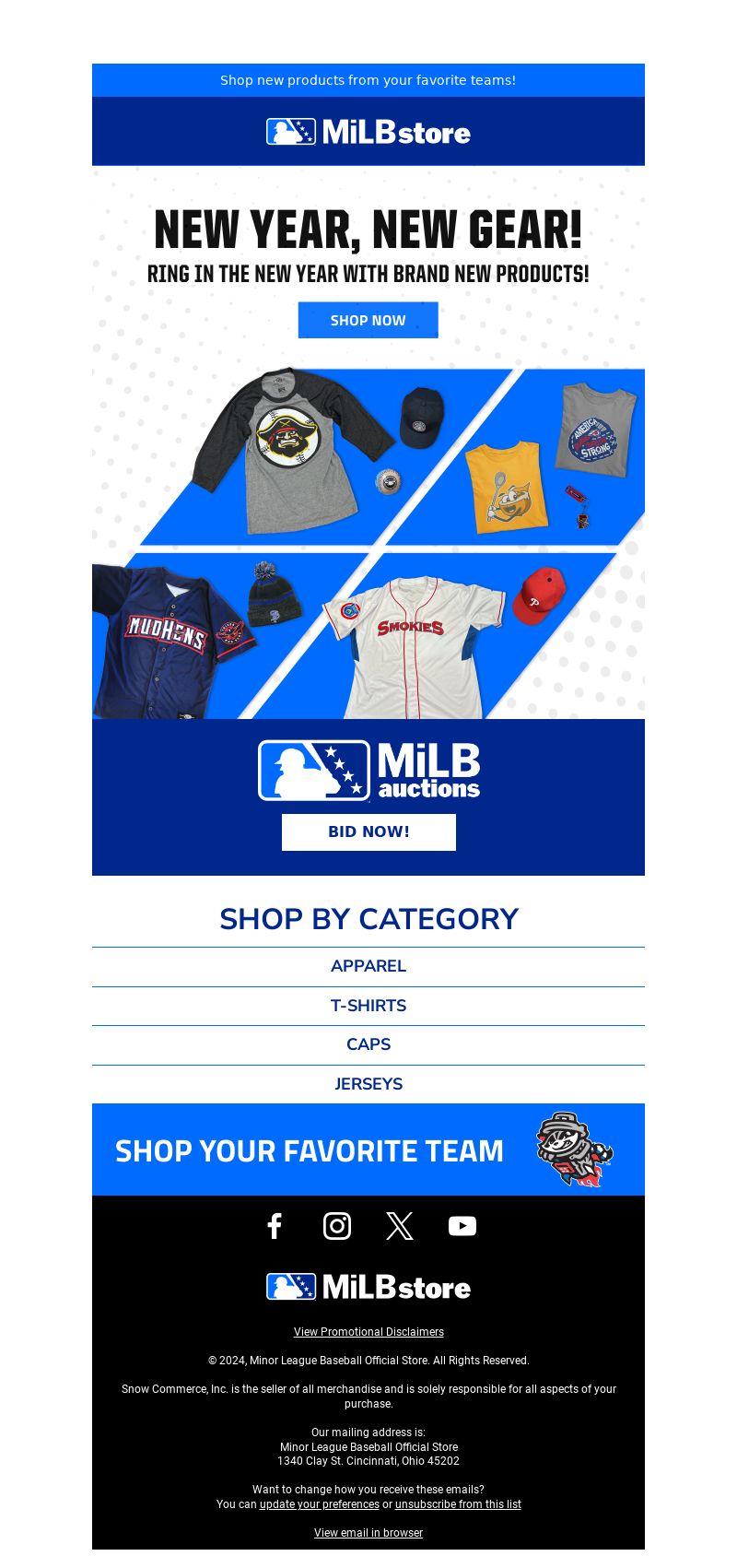This screenshot has width=737, height=1568.
Task: Tap the top shop new products banner
Action: 368,80
